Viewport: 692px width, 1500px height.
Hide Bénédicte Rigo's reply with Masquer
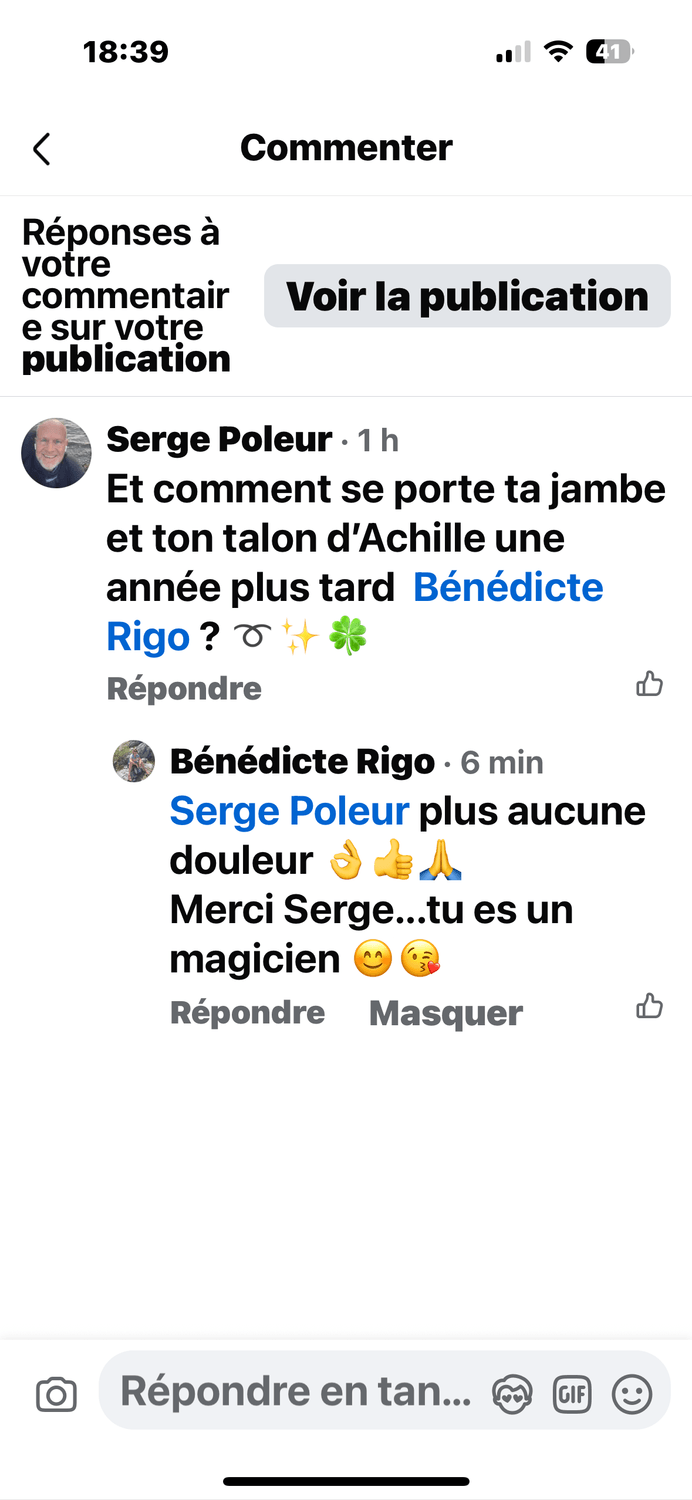click(x=446, y=1013)
